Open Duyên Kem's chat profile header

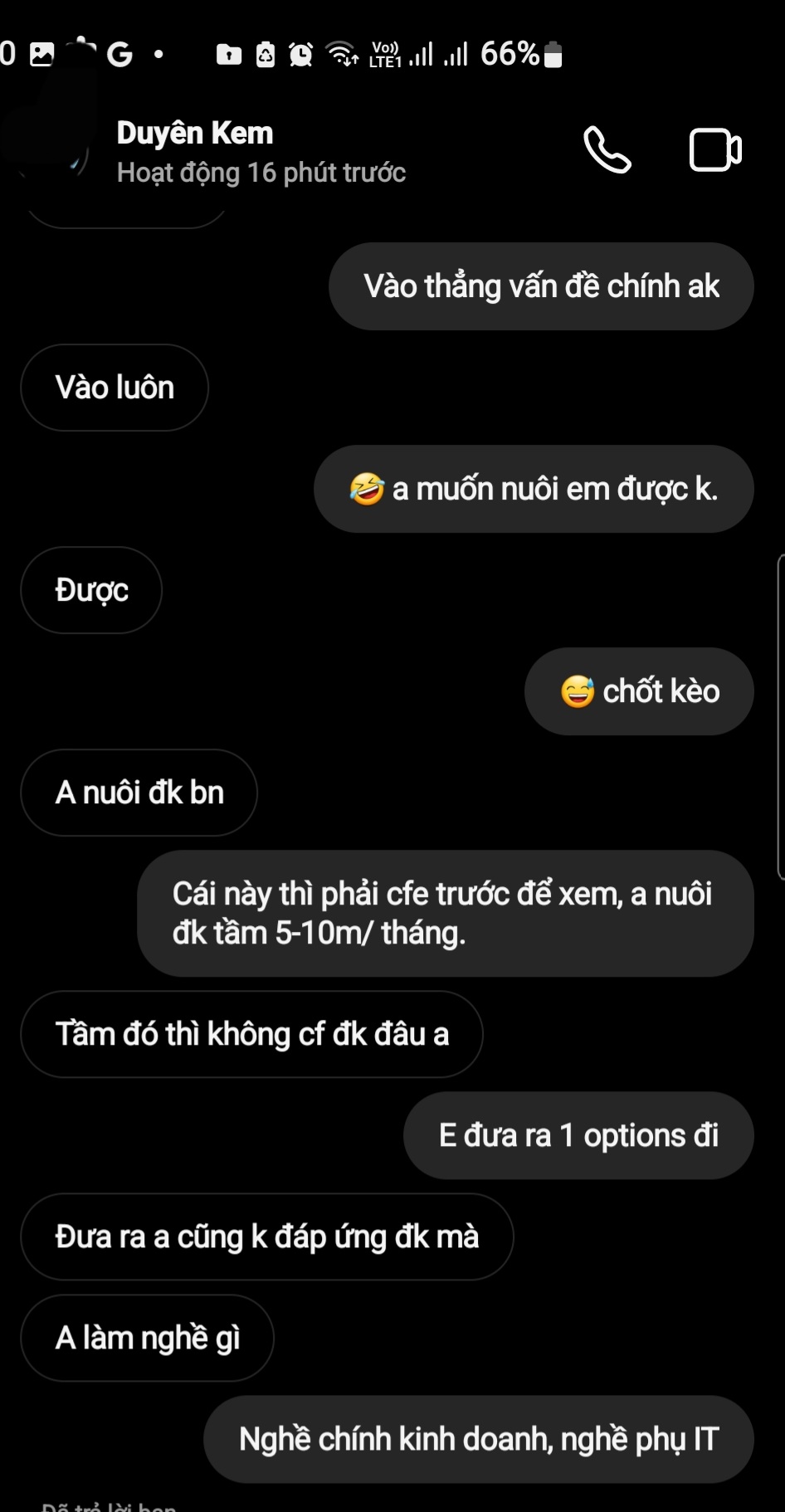[261, 152]
